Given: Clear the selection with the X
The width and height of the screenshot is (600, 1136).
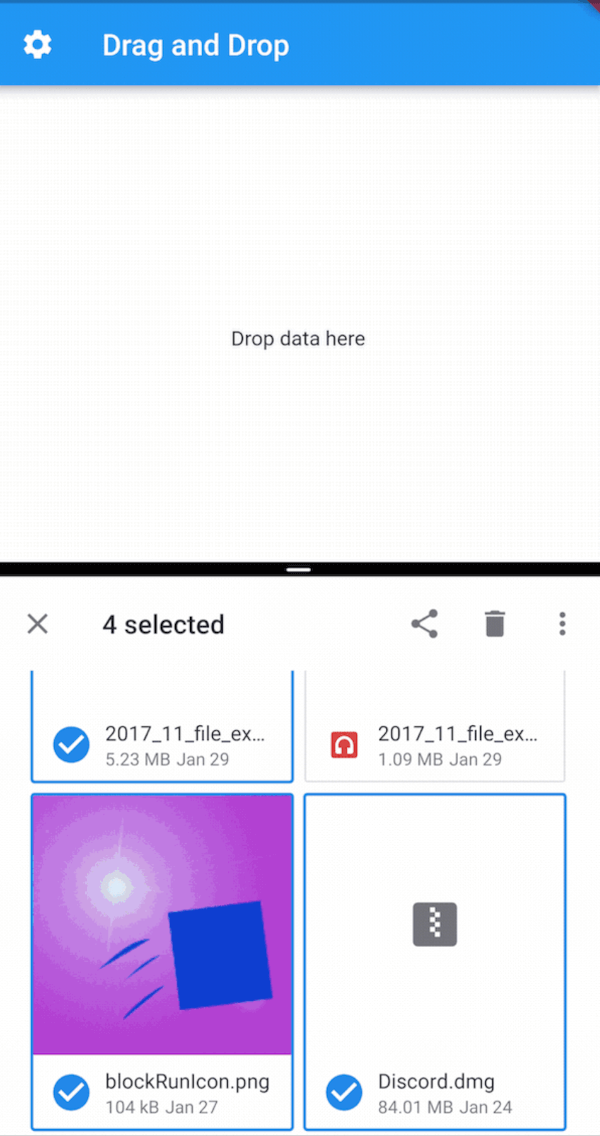Looking at the screenshot, I should [38, 624].
